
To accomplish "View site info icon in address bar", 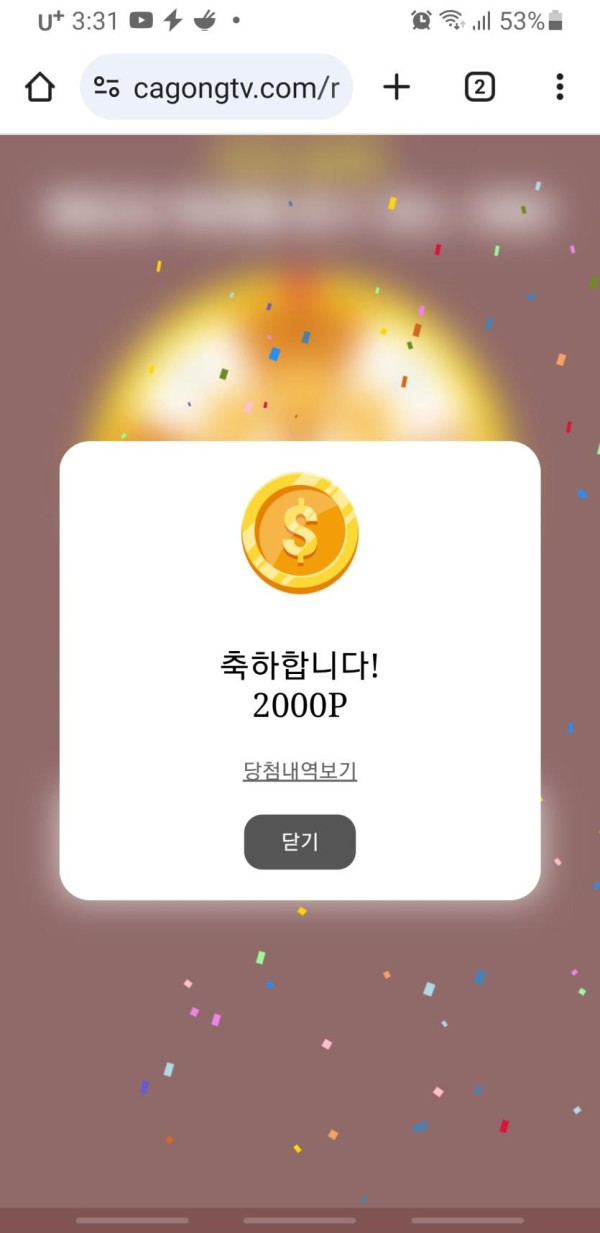I will tap(107, 88).
